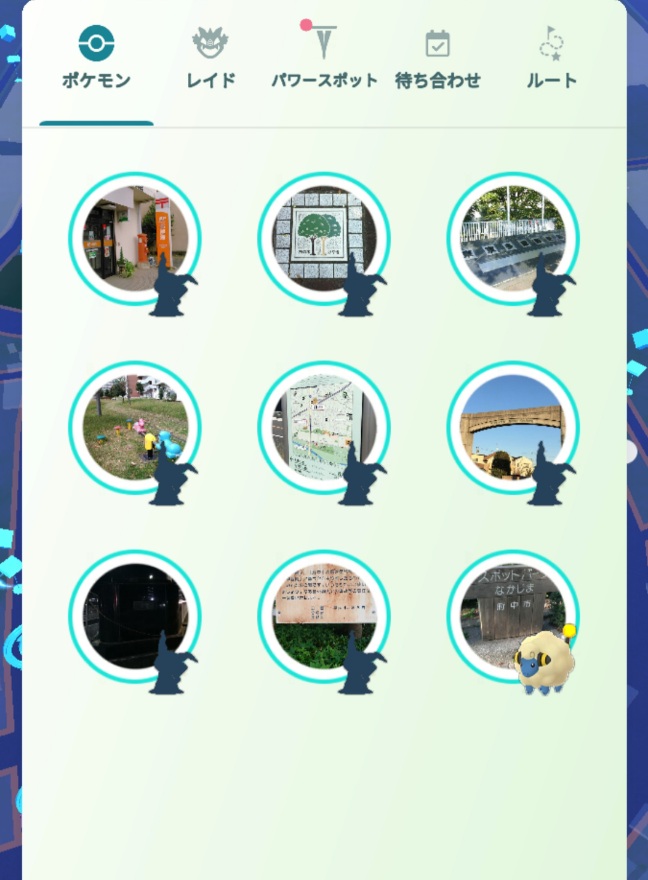Open the PokéStop with the white fence photo
The width and height of the screenshot is (648, 880).
click(x=513, y=238)
